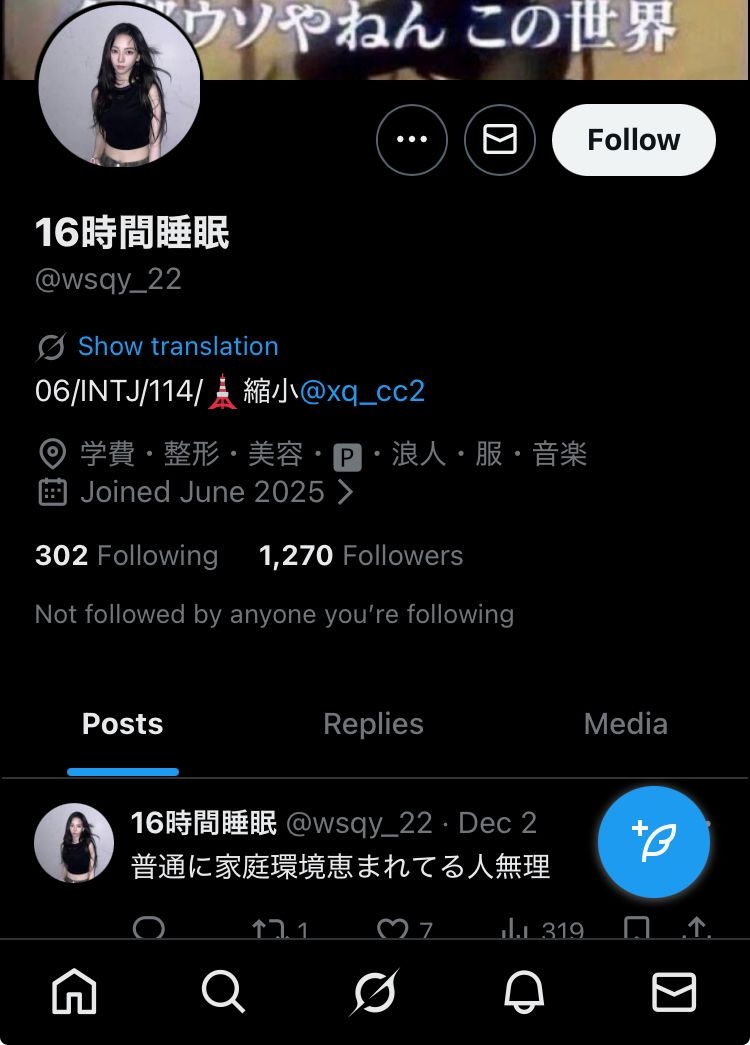
Task: Open the @xq_cc2 mention in the bio
Action: [362, 391]
